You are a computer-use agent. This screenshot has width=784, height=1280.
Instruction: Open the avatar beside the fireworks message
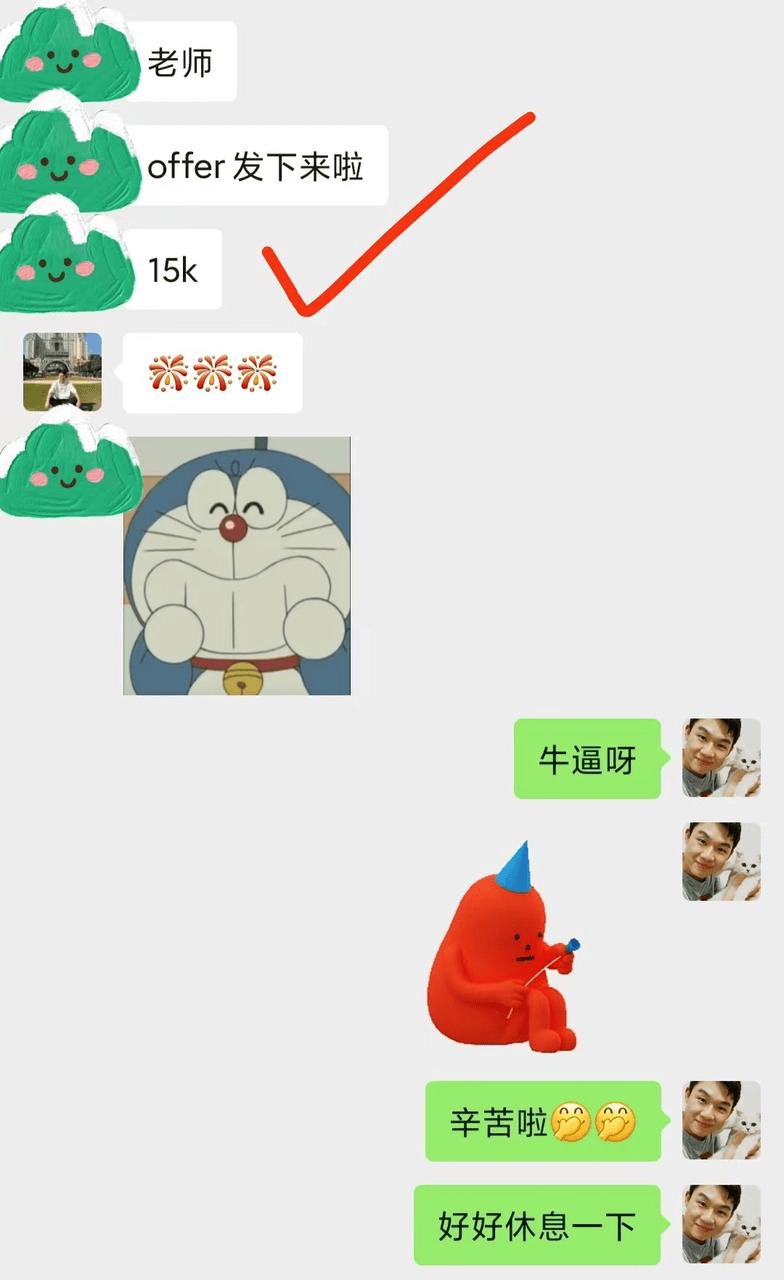click(62, 372)
